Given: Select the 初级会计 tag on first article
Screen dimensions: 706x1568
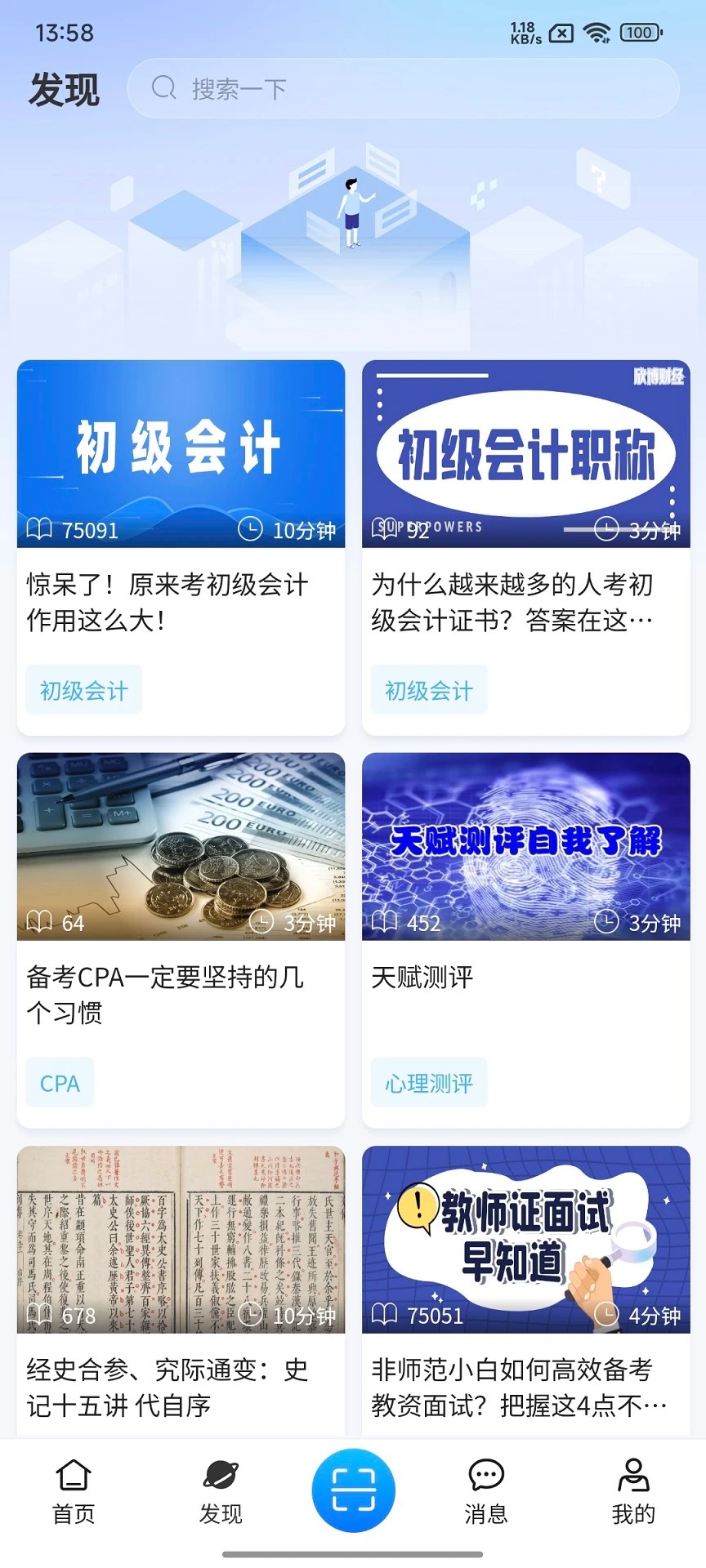Looking at the screenshot, I should 83,690.
